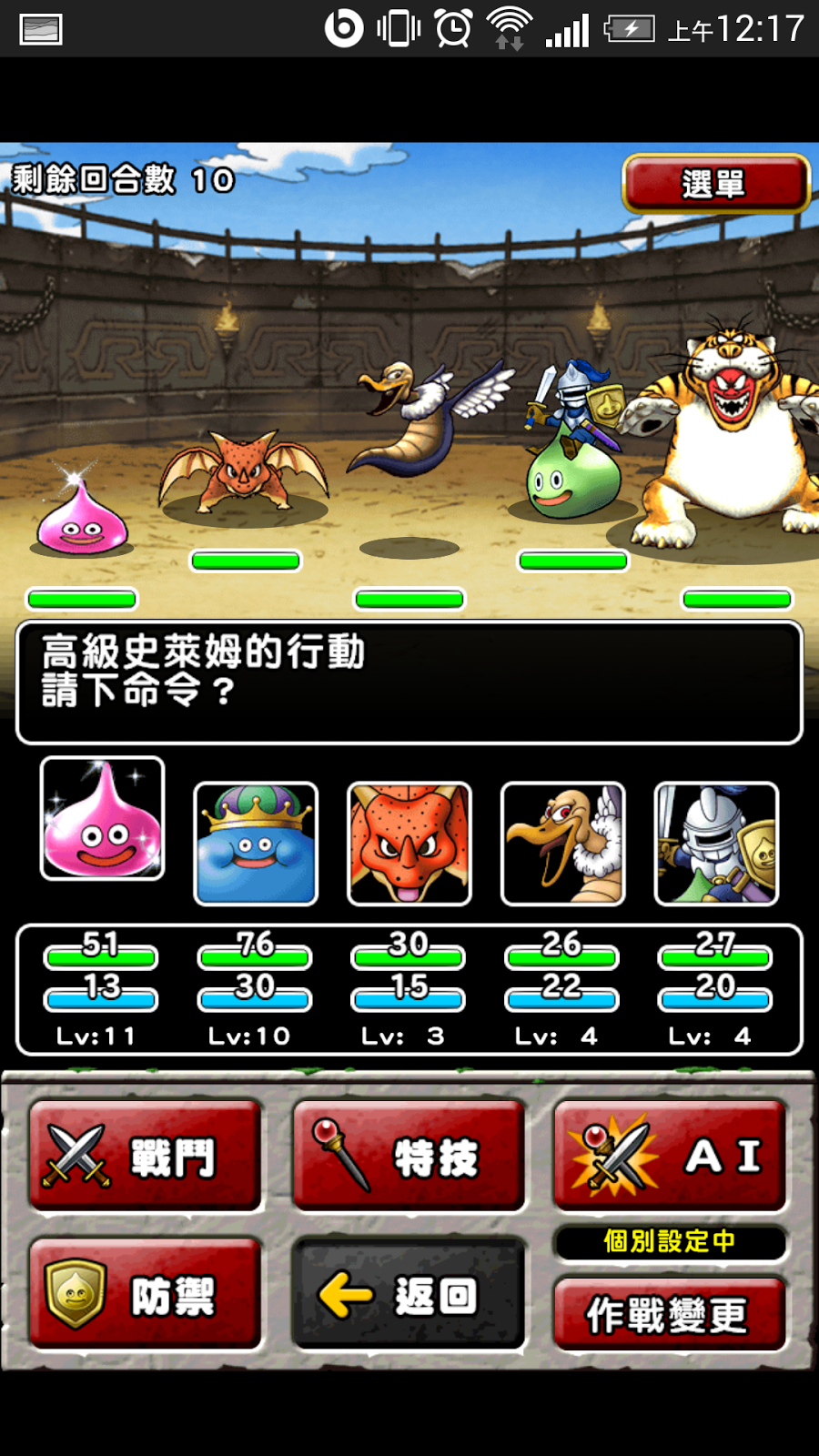The image size is (819, 1456).
Task: Select the vulture bird party portrait
Action: tap(563, 844)
